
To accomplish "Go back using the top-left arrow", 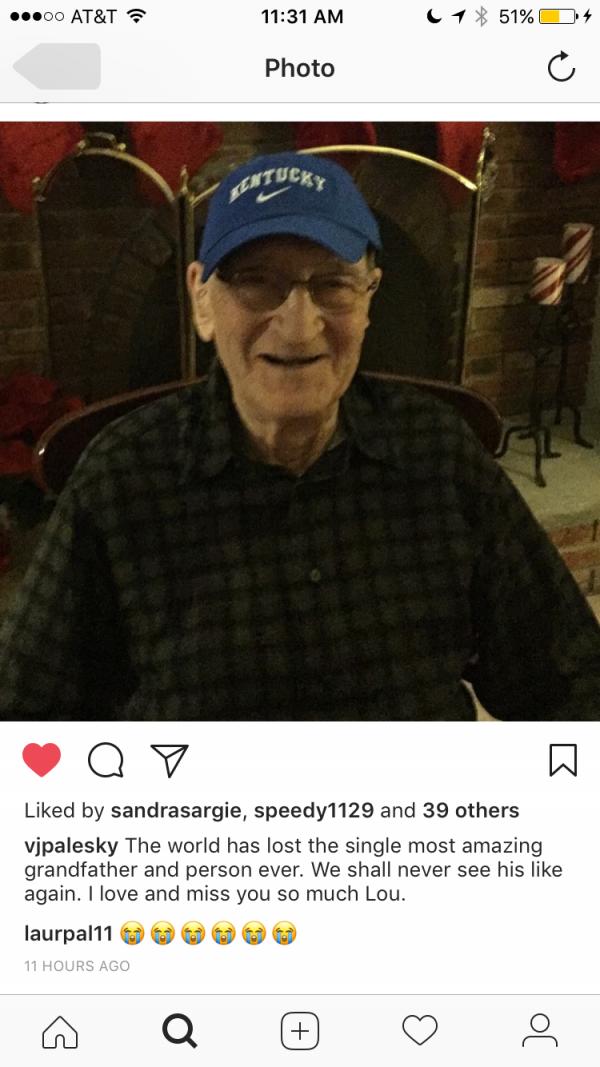I will (x=57, y=67).
